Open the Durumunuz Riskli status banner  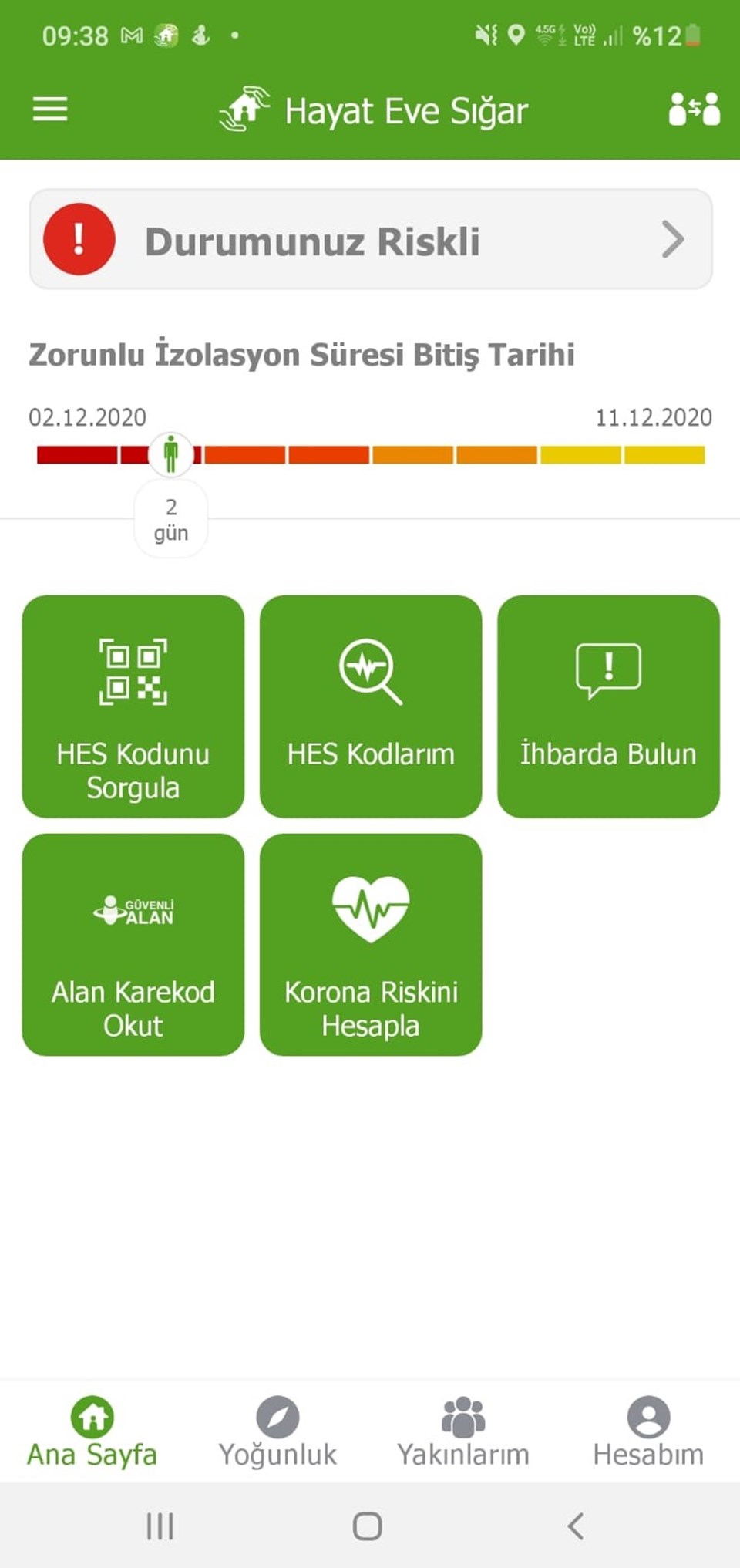point(370,240)
